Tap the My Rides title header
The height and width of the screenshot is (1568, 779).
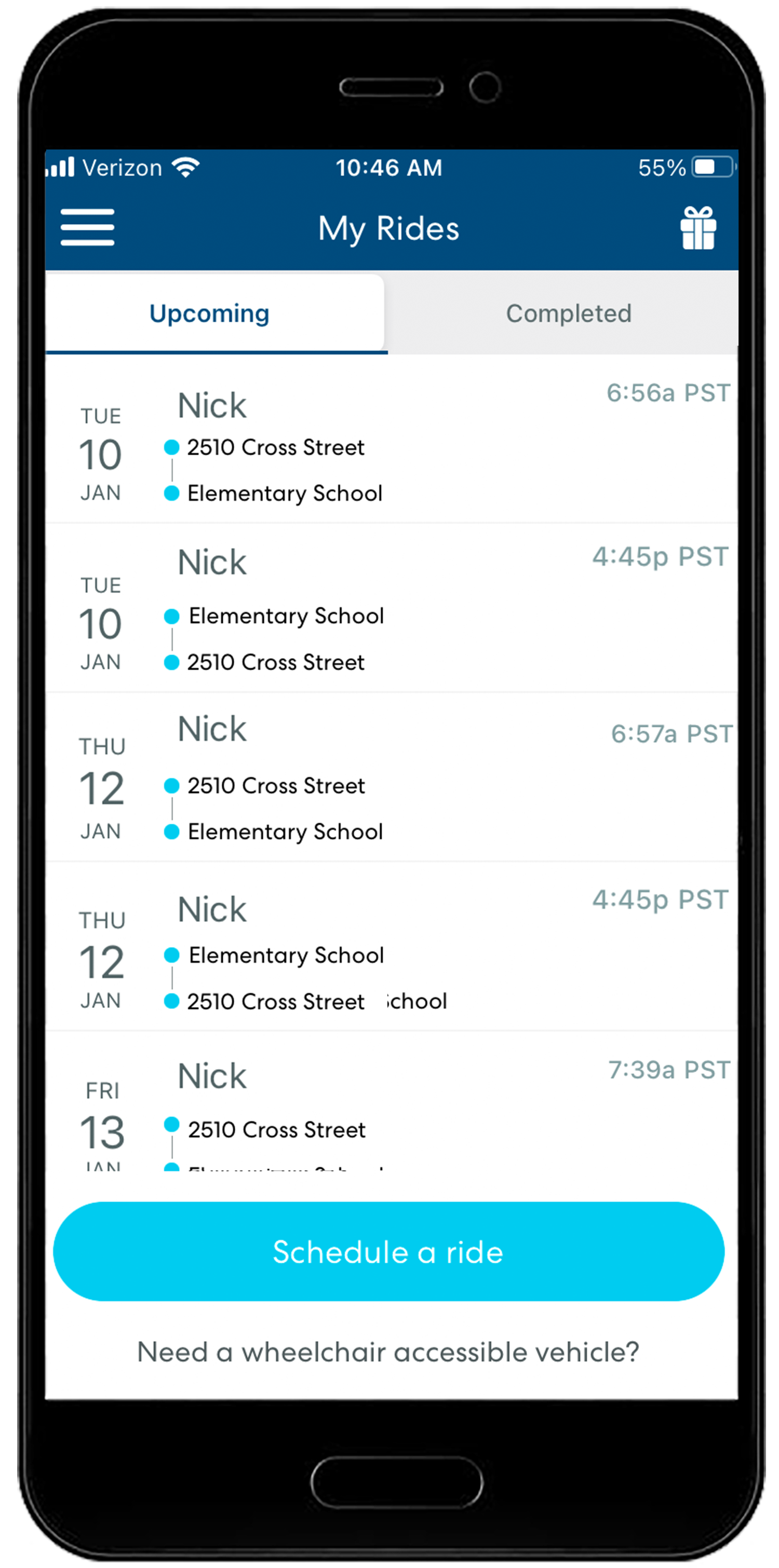tap(389, 229)
